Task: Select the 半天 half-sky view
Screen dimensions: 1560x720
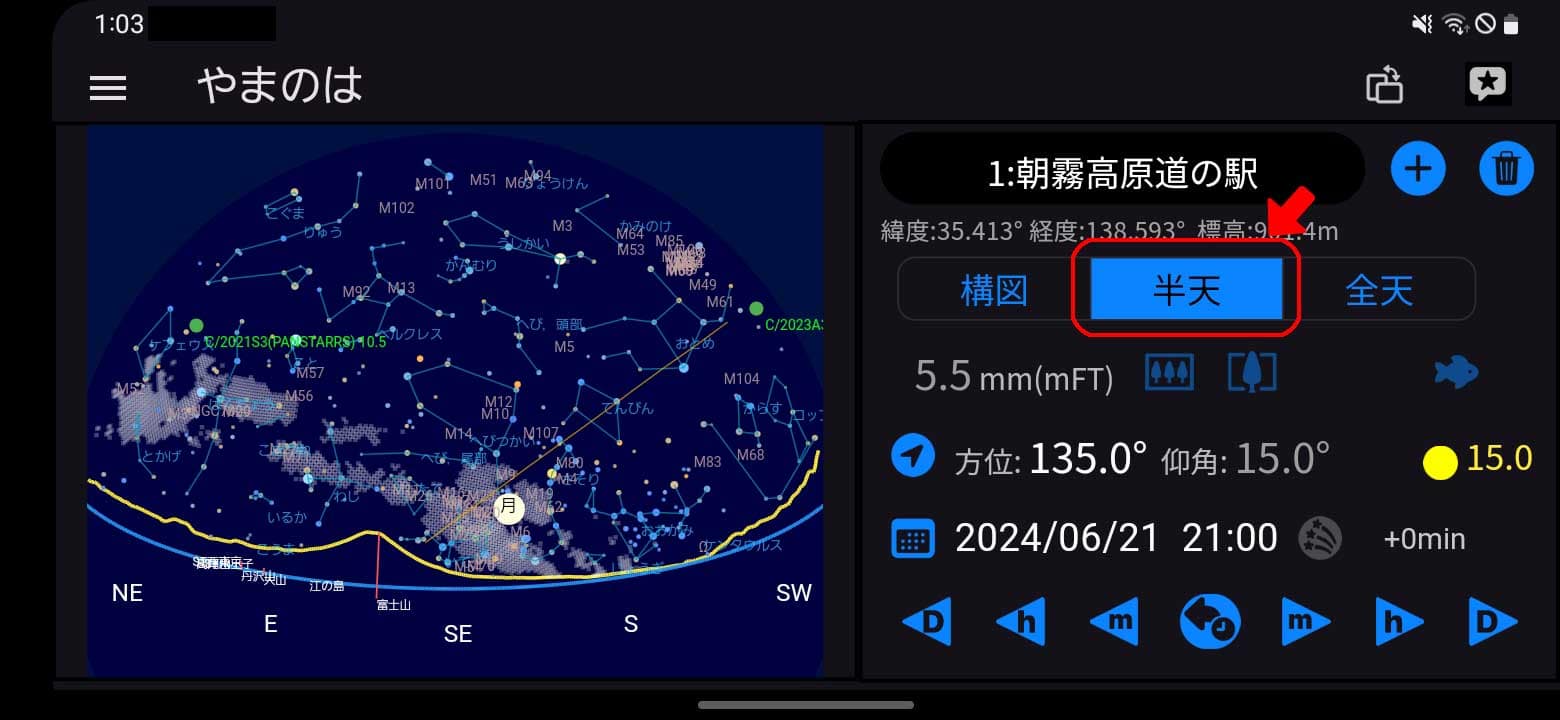Action: click(1186, 291)
